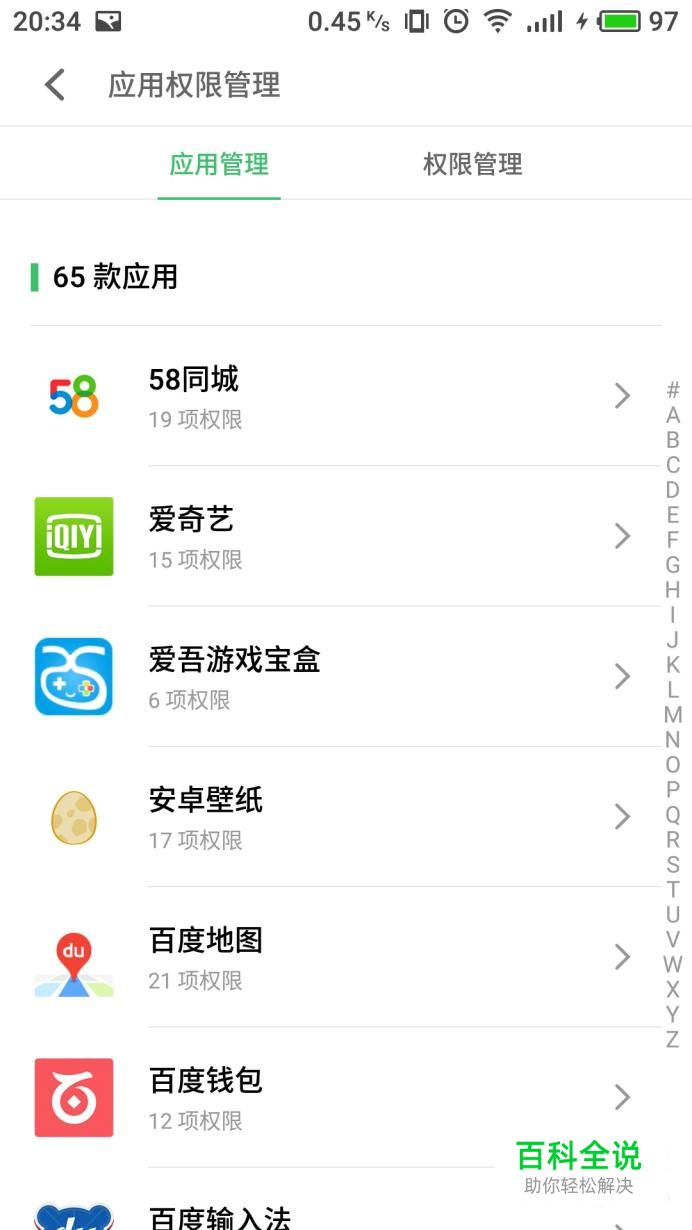Open 爱奇艺 permission settings

click(x=346, y=536)
